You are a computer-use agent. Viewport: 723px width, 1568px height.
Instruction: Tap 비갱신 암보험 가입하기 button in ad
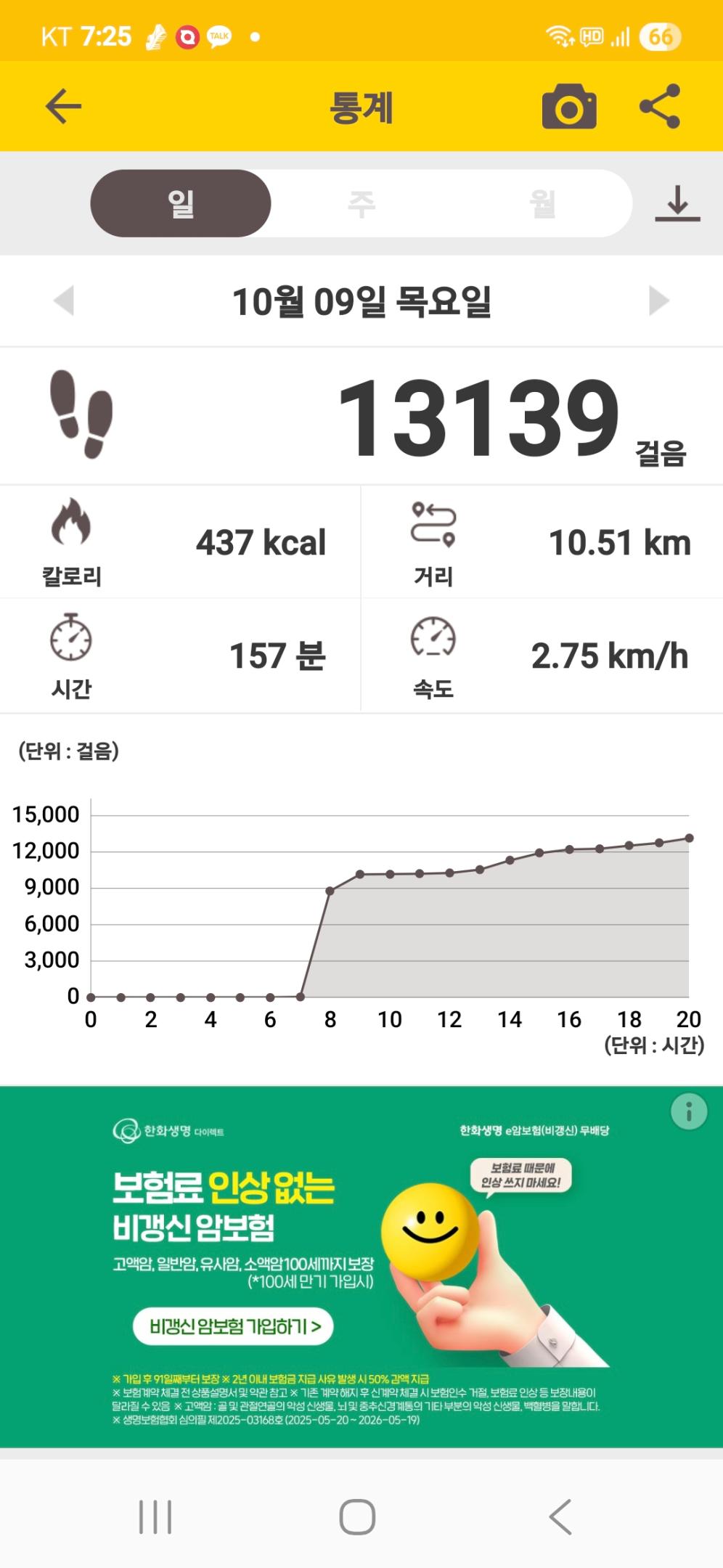[233, 1326]
